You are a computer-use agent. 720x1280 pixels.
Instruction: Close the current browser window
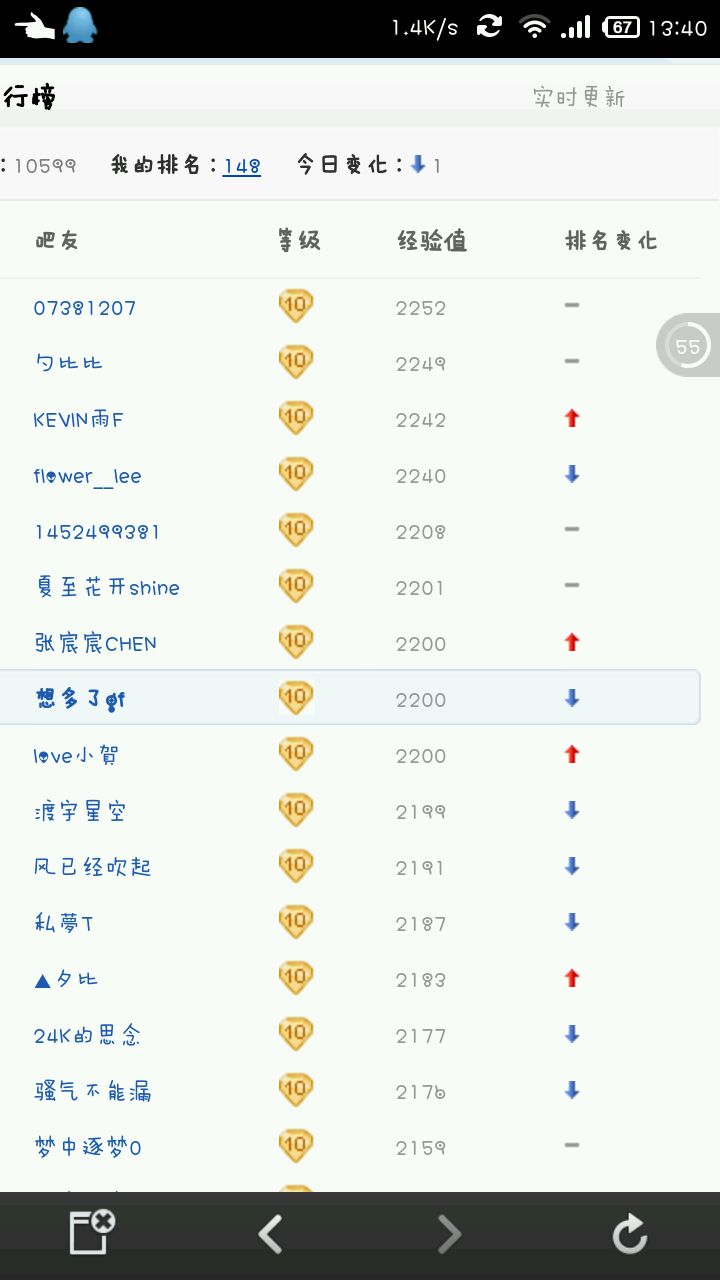pos(91,1234)
